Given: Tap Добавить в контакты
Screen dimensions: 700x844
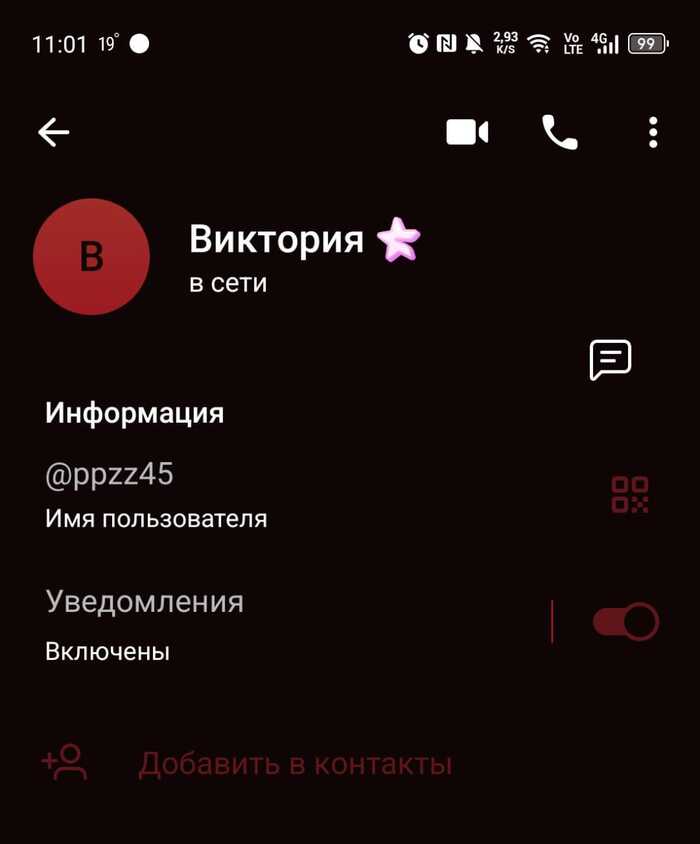Looking at the screenshot, I should pyautogui.click(x=294, y=764).
